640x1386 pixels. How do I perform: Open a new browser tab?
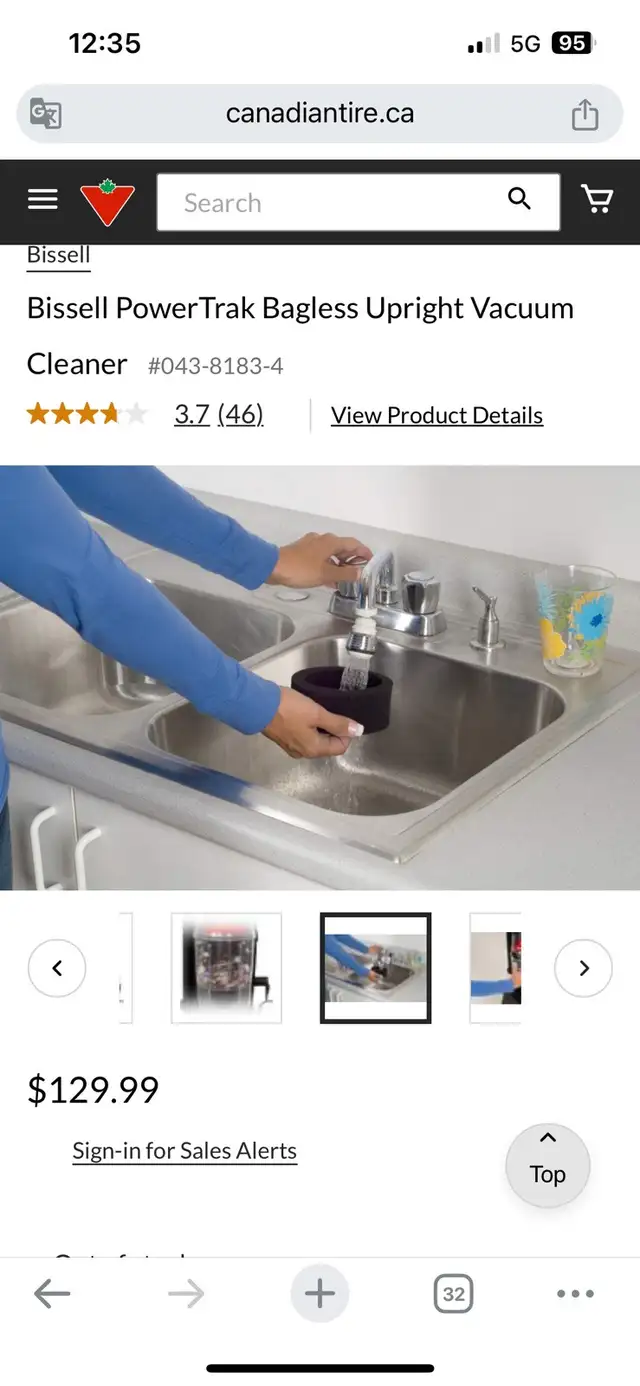click(x=320, y=1294)
